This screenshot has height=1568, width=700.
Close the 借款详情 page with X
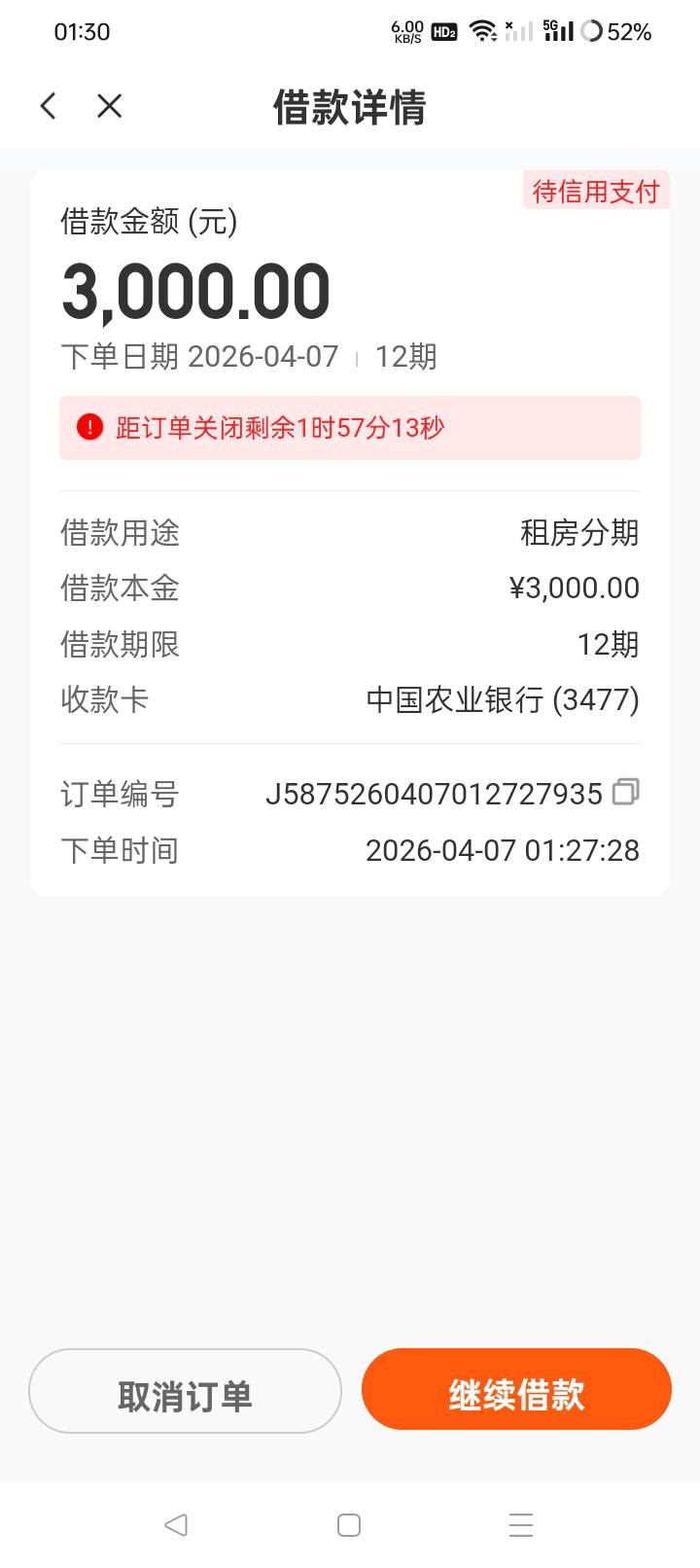click(110, 106)
